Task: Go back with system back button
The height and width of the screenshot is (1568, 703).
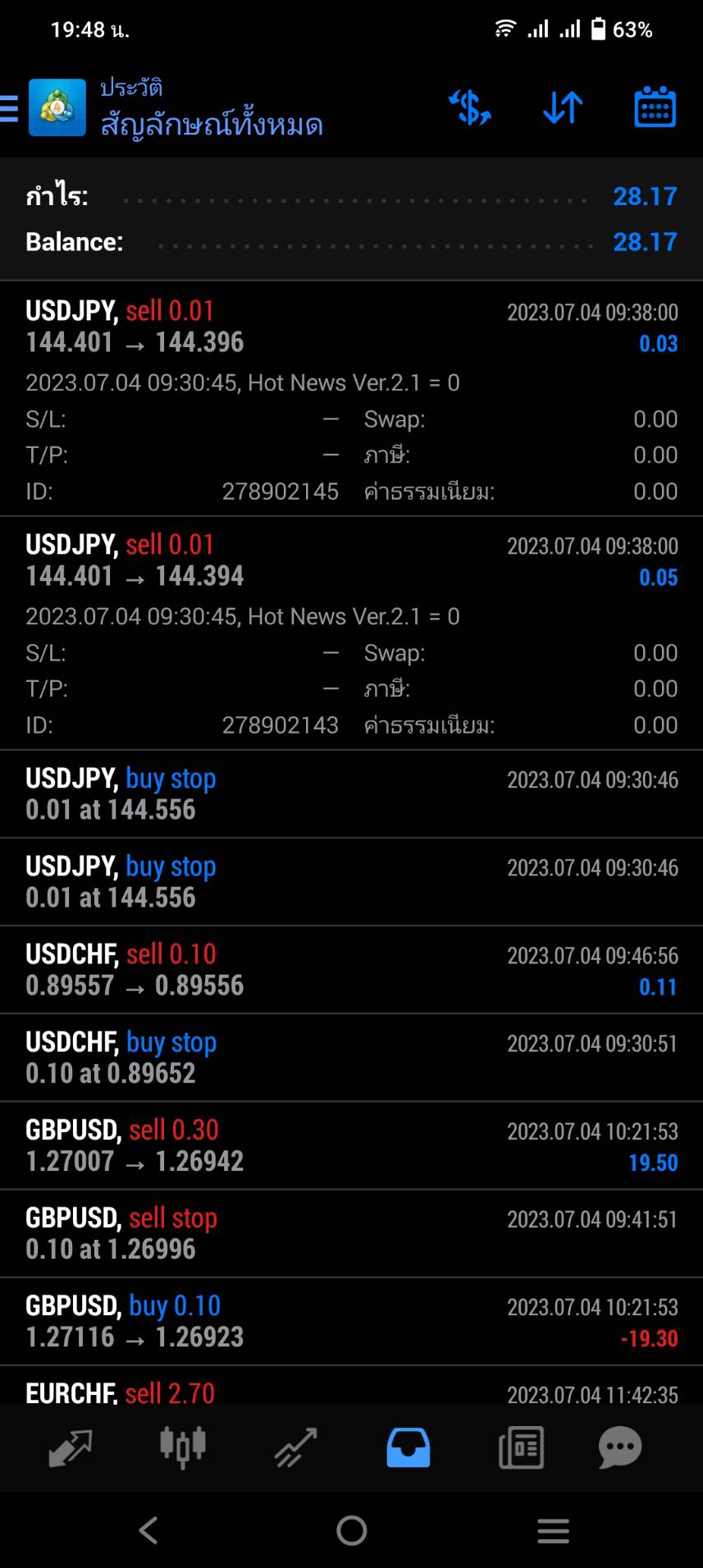Action: 148,1530
